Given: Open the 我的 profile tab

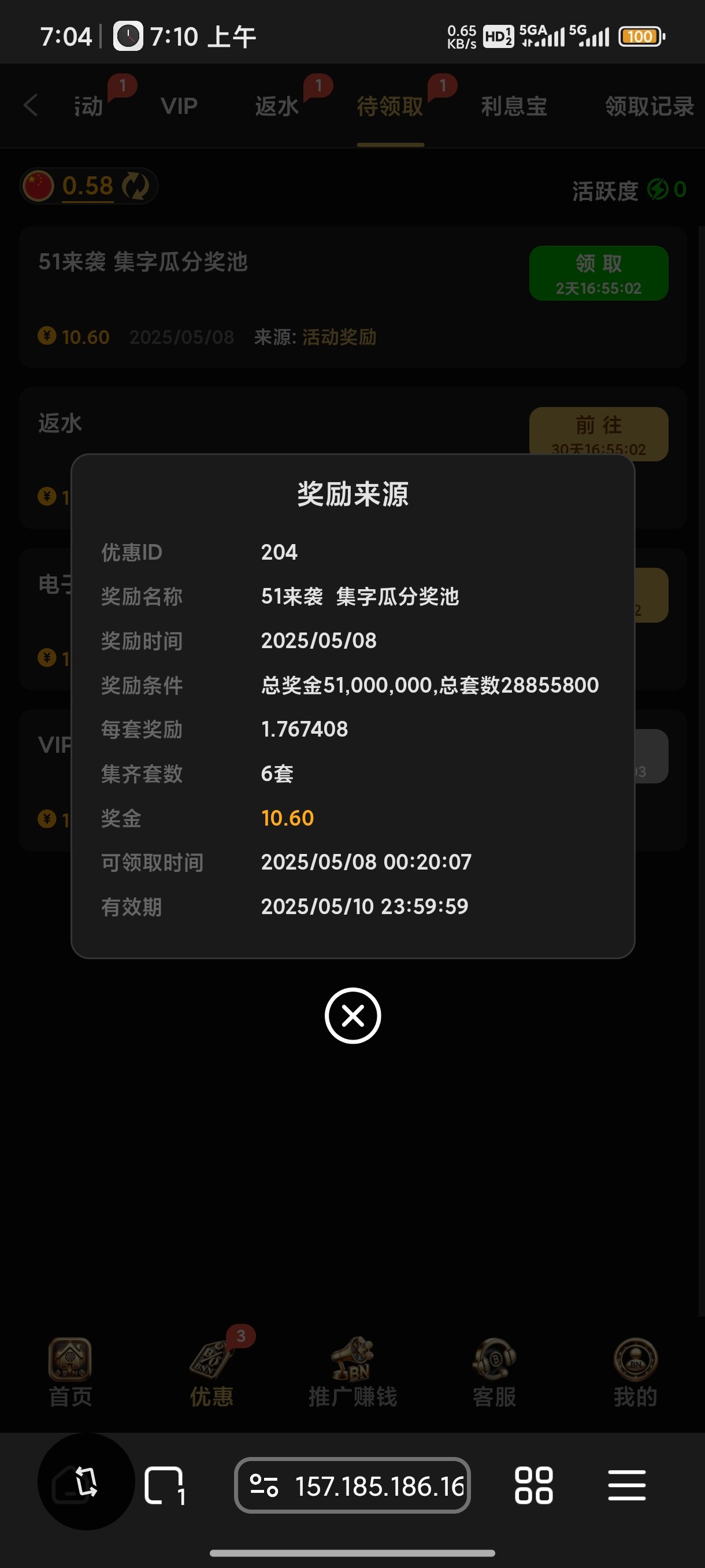Looking at the screenshot, I should point(635,1373).
